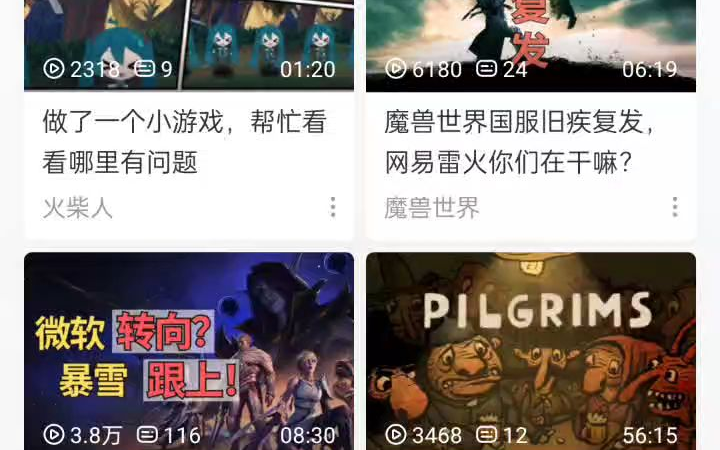This screenshot has width=720, height=450.
Task: Tap the 魔兽世界 tag label
Action: pos(432,208)
